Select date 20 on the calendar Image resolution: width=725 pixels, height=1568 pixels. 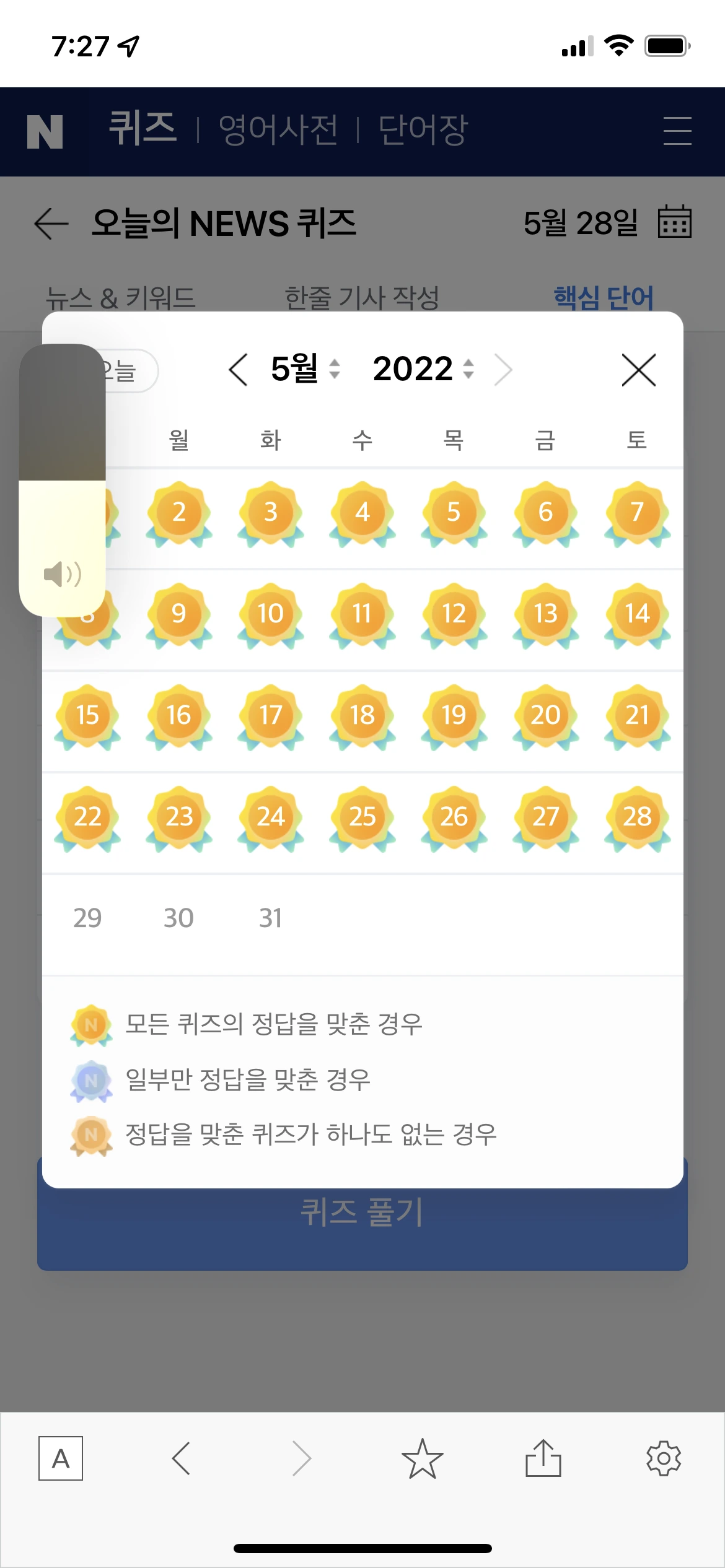tap(545, 716)
